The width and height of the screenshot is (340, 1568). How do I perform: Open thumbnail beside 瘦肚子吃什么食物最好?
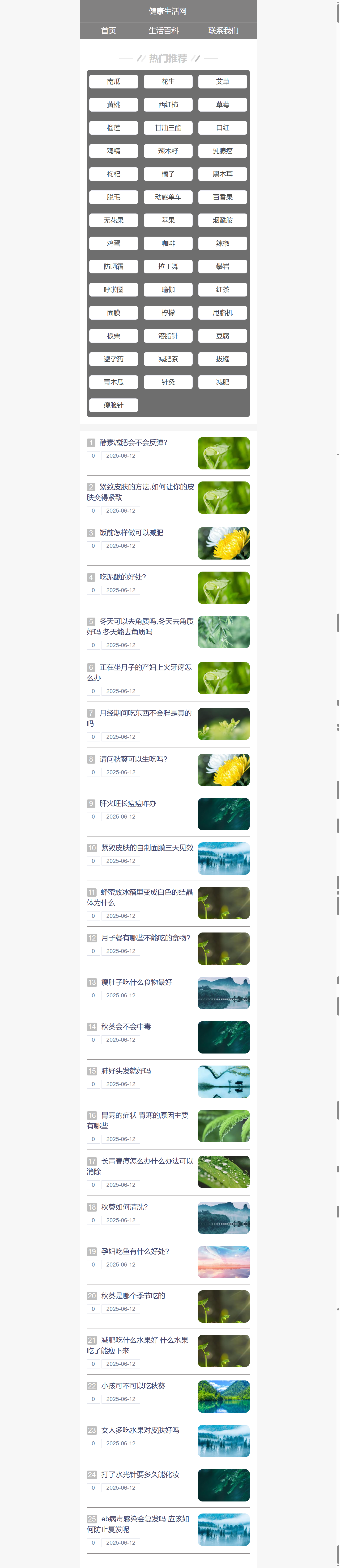coord(224,993)
